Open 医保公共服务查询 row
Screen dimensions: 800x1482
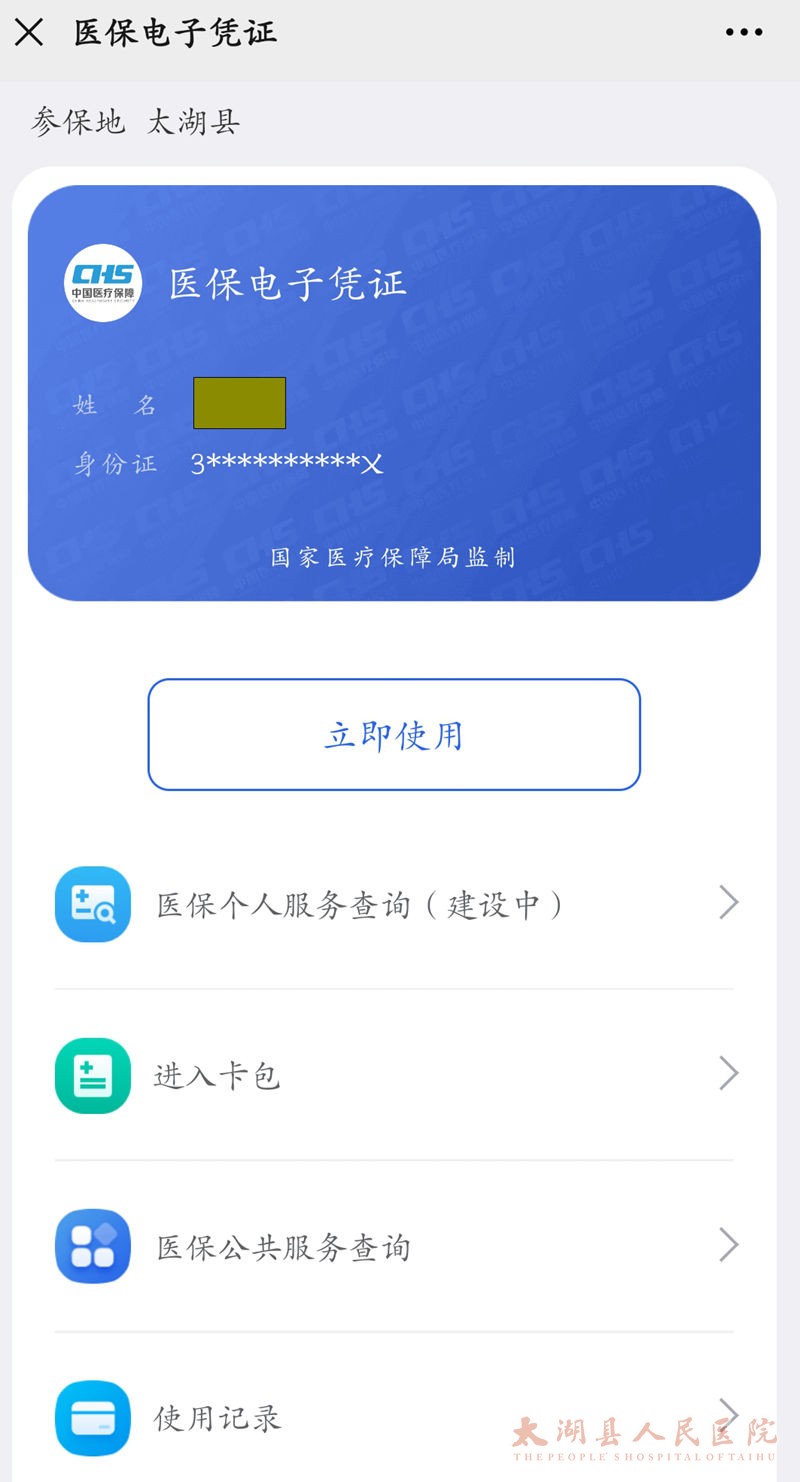(x=394, y=1246)
